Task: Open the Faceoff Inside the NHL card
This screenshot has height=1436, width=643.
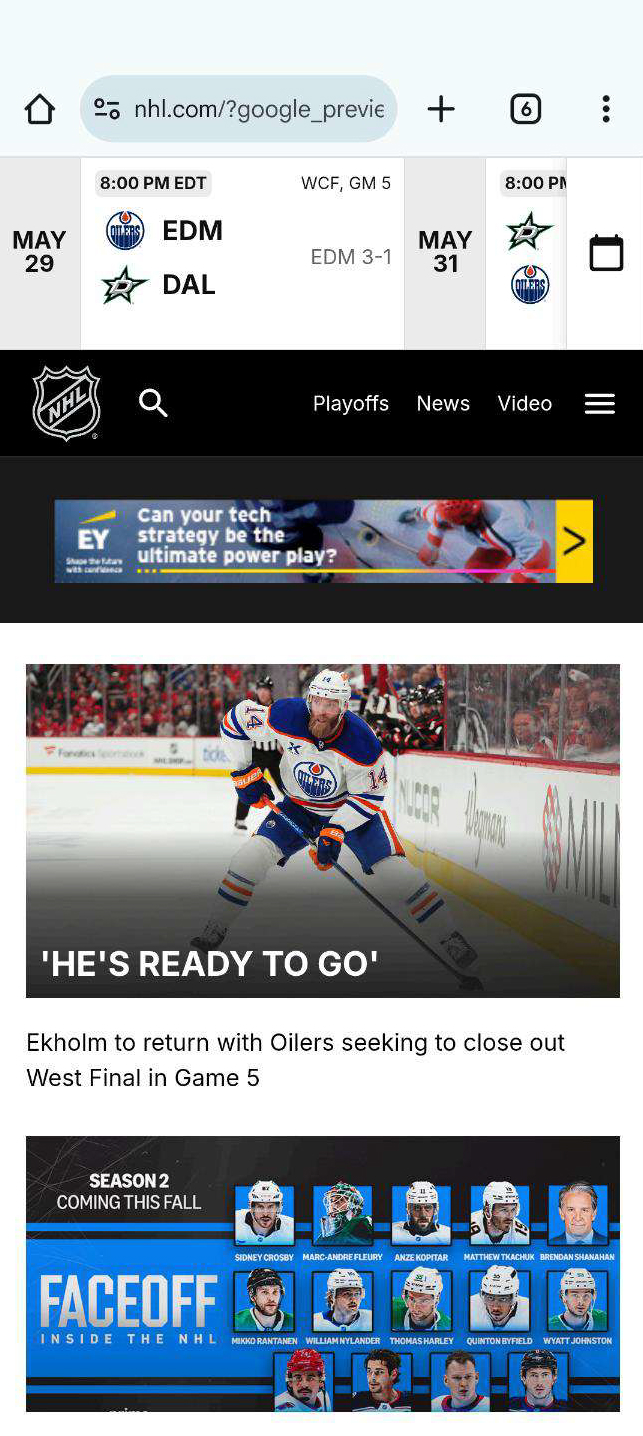Action: 323,1273
